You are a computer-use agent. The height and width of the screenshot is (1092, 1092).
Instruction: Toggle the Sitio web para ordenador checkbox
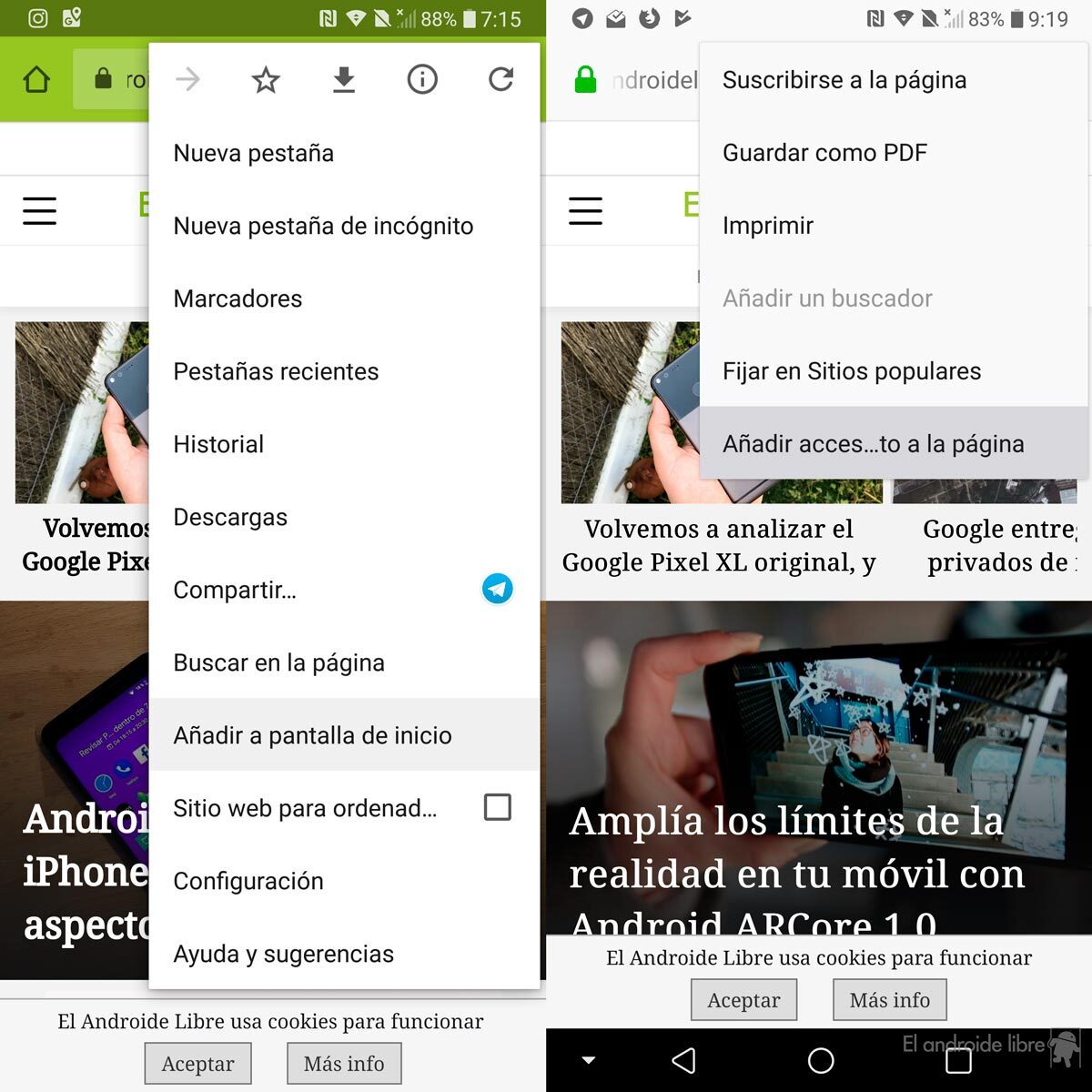click(497, 807)
